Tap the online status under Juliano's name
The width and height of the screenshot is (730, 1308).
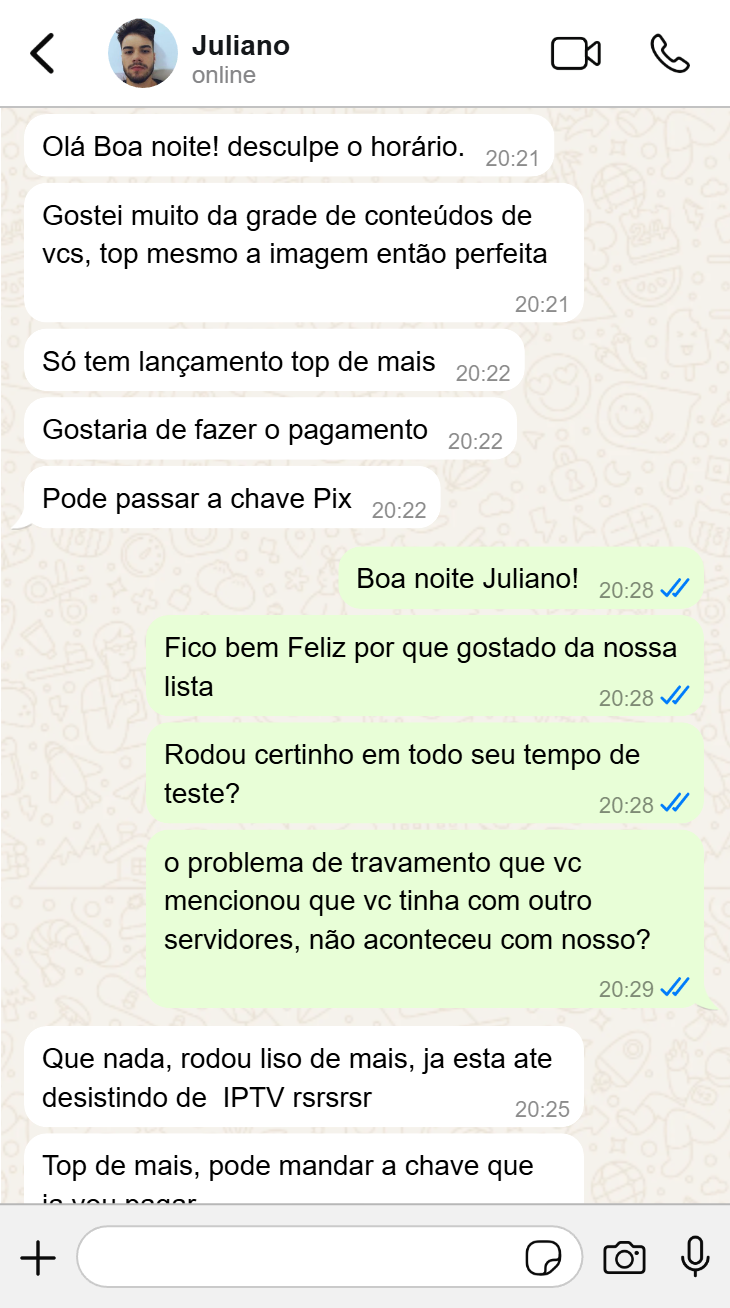tap(221, 74)
